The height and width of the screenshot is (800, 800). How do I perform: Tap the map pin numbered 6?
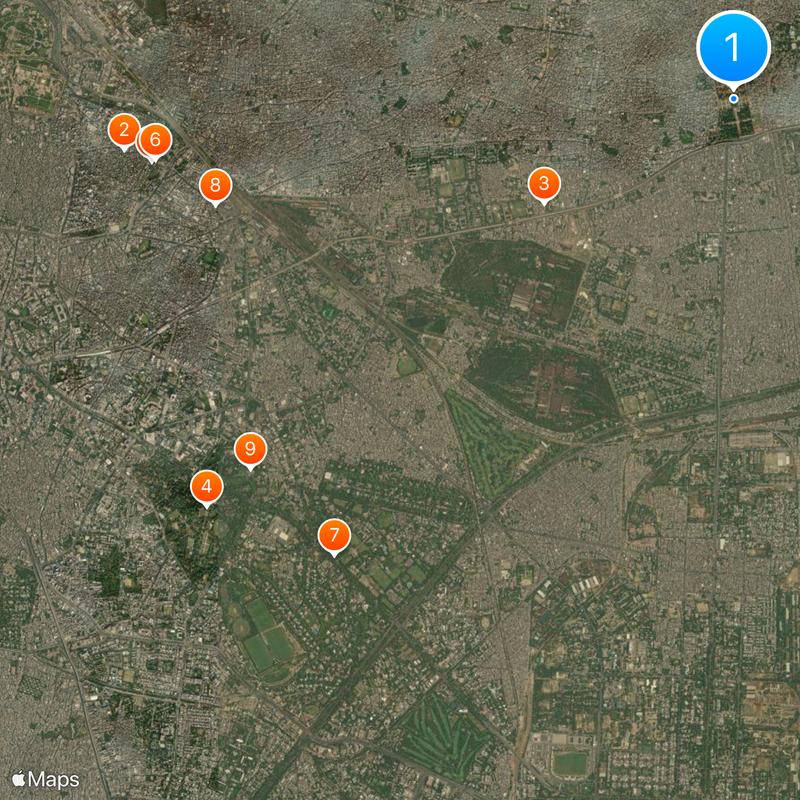point(155,139)
